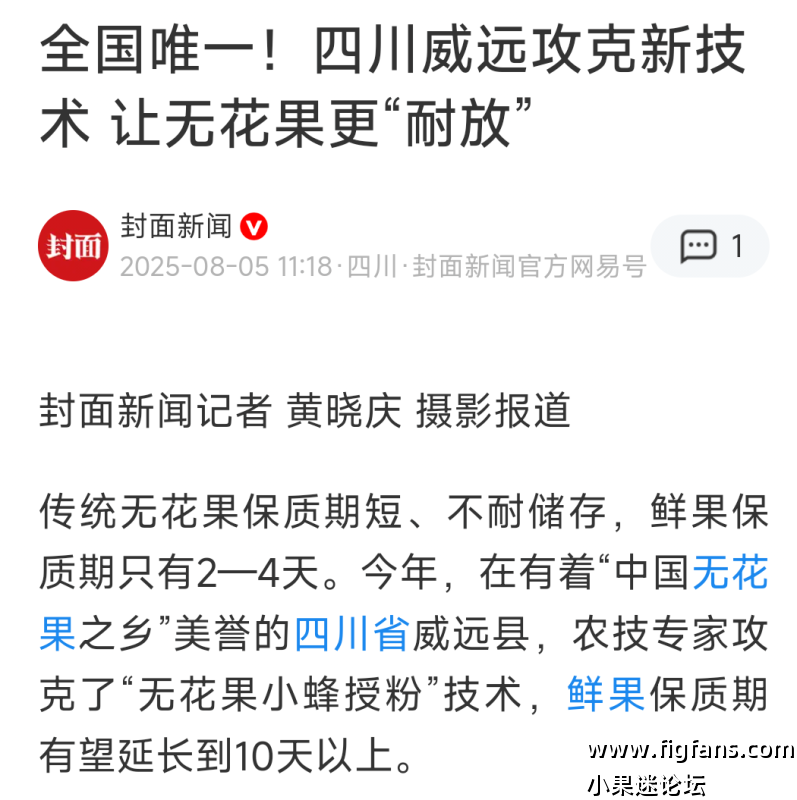Viewport: 797px width, 800px height.
Task: Open the blue 无花果 link
Action: click(730, 573)
